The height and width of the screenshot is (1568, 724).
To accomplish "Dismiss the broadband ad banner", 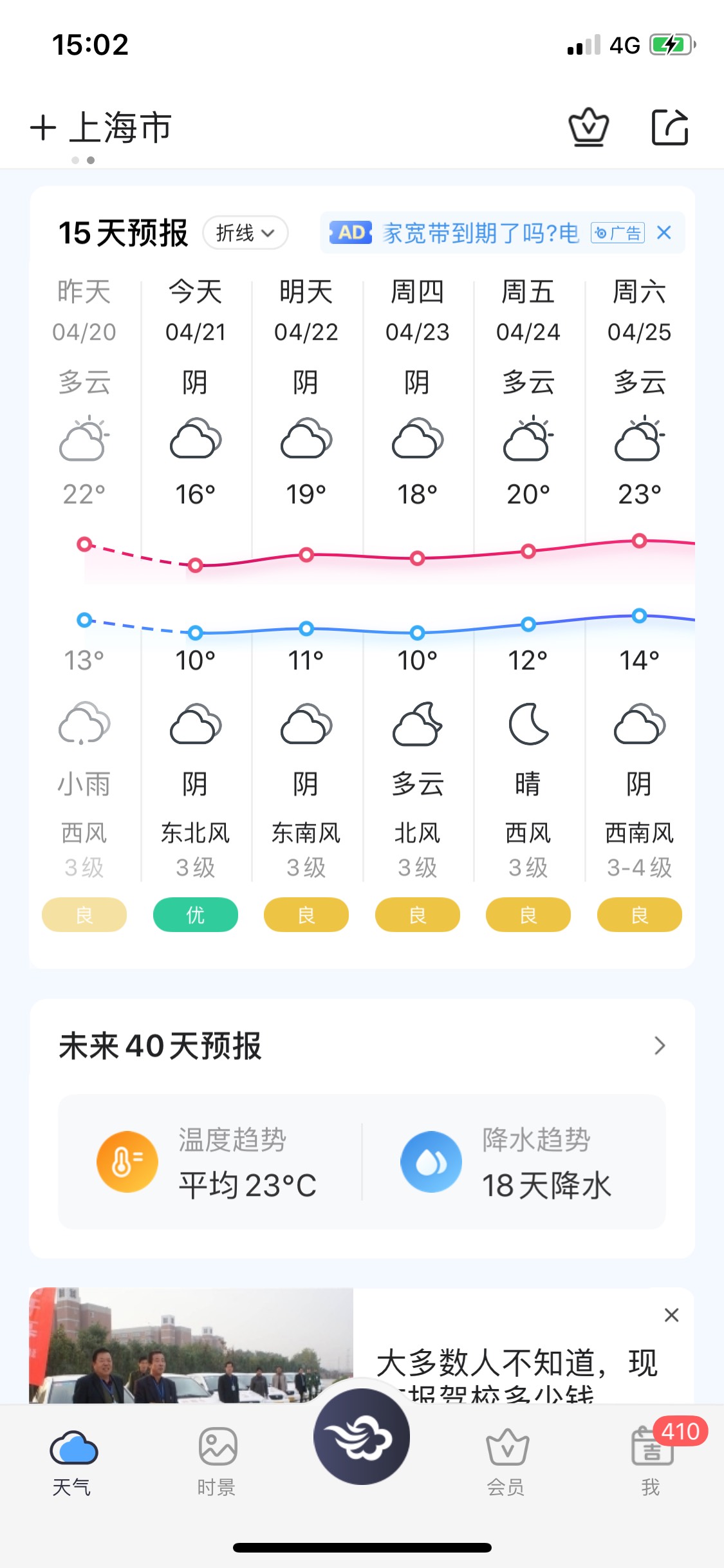I will click(x=664, y=233).
